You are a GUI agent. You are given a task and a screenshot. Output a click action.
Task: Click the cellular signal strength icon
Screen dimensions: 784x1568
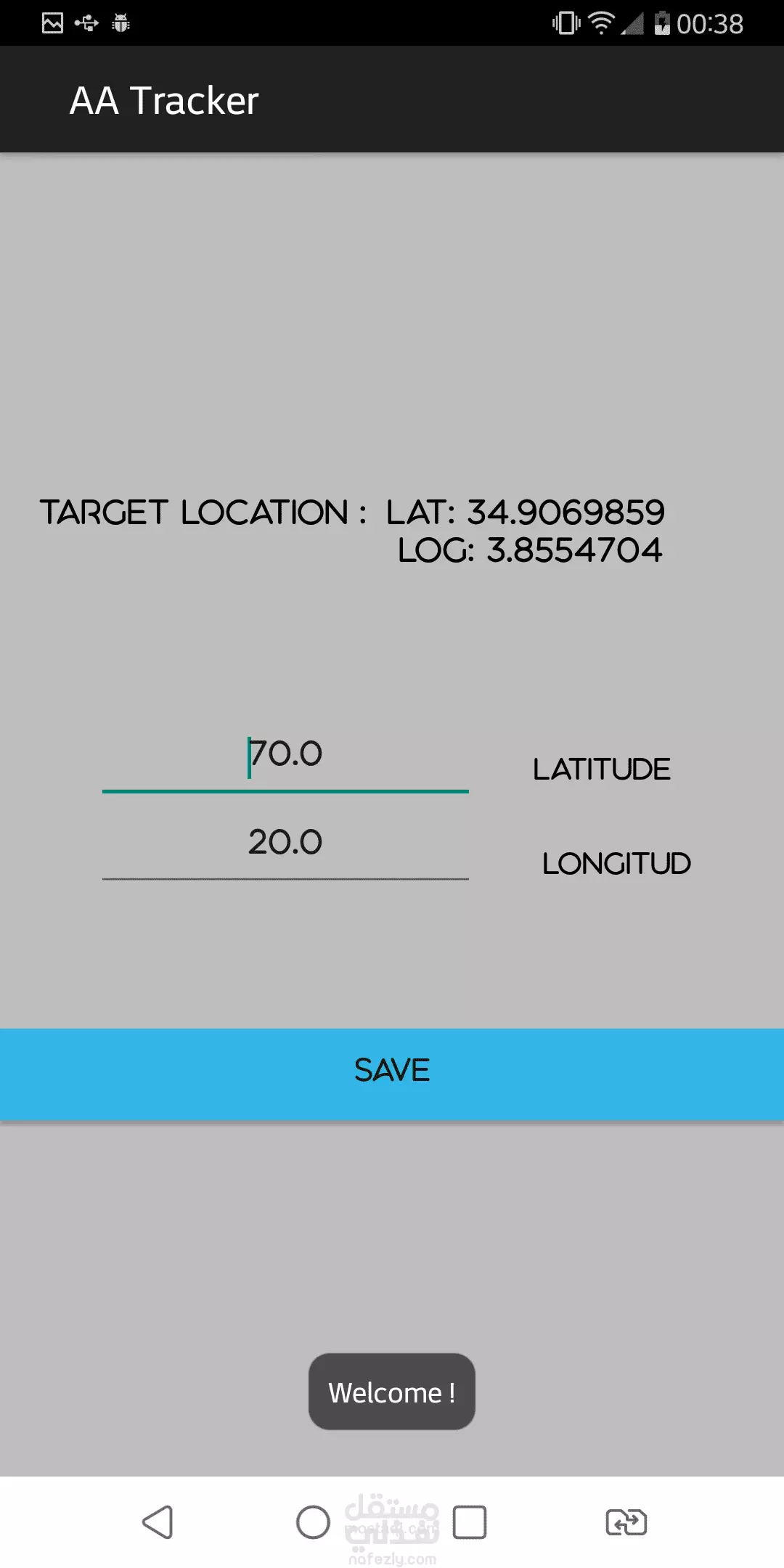click(633, 24)
